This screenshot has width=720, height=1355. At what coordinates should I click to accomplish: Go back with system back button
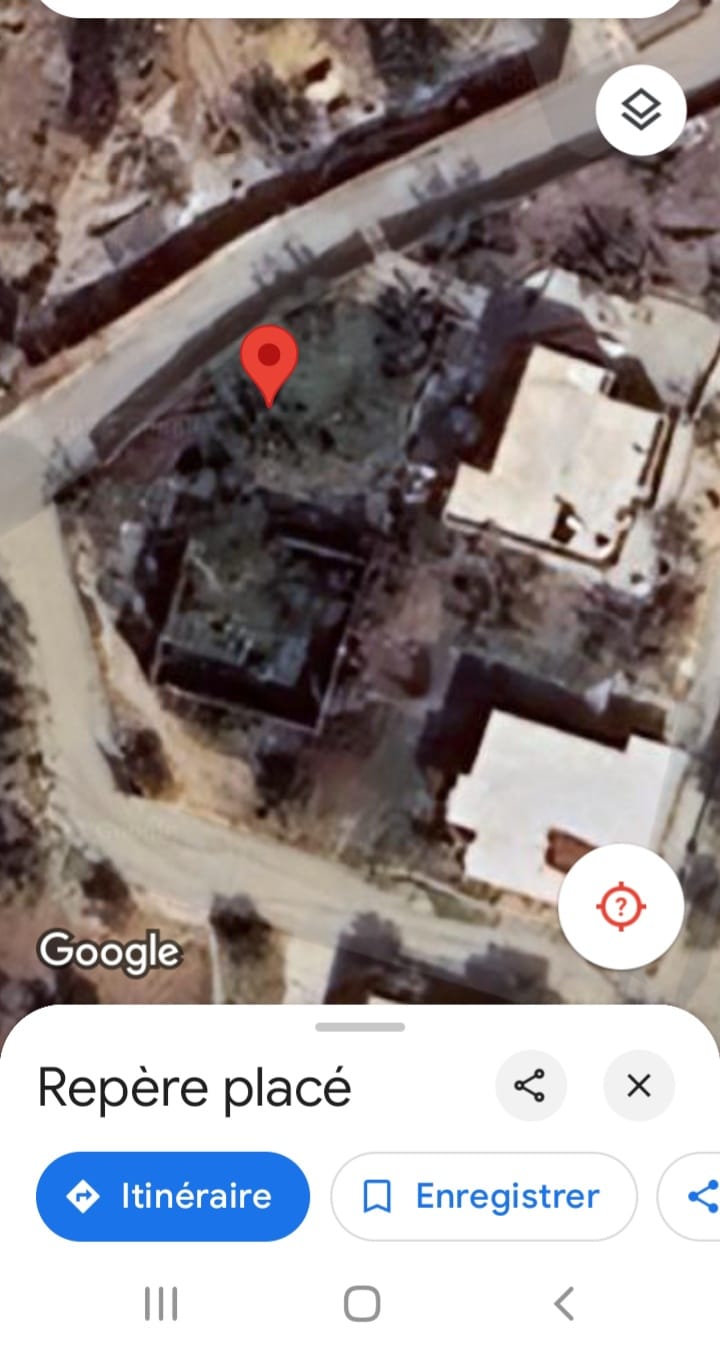564,1304
